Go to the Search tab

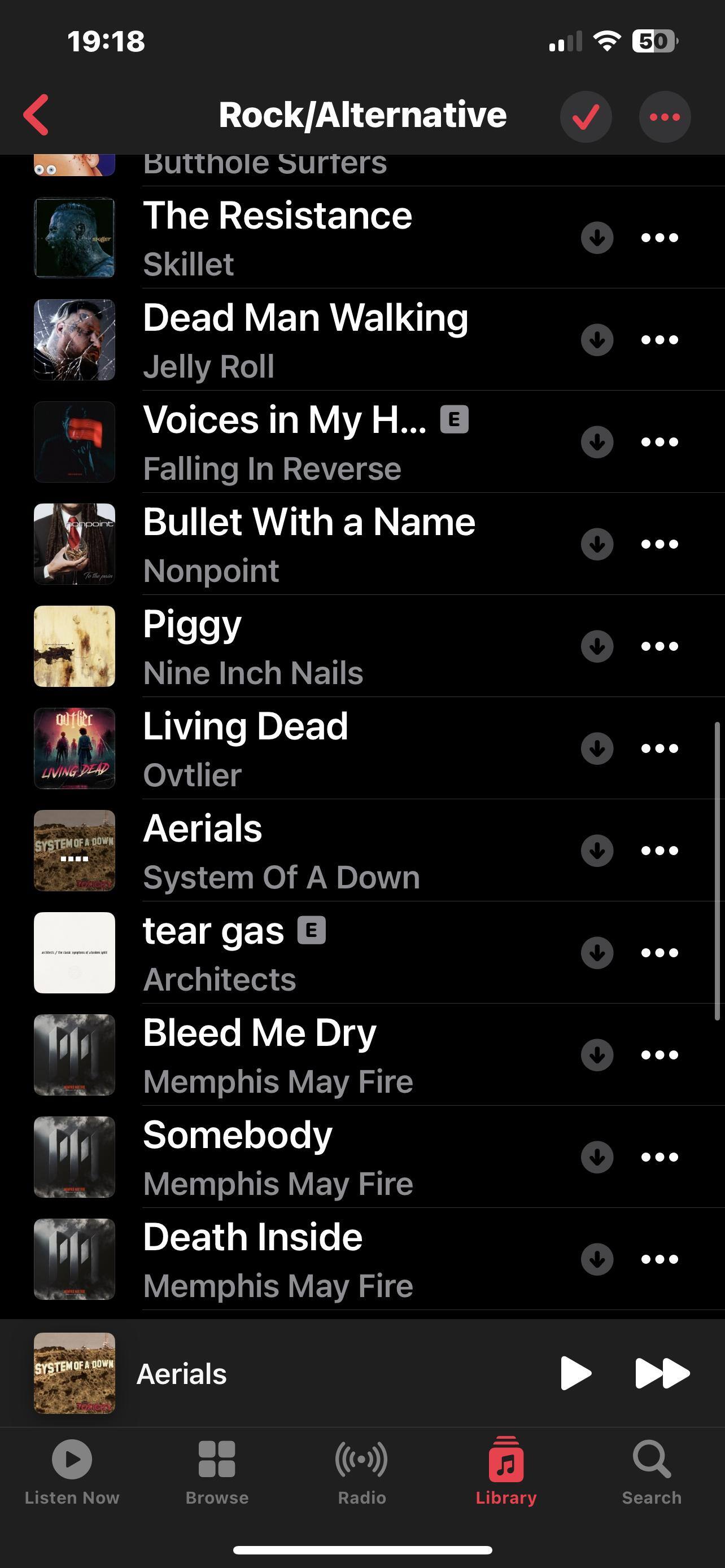(652, 1471)
